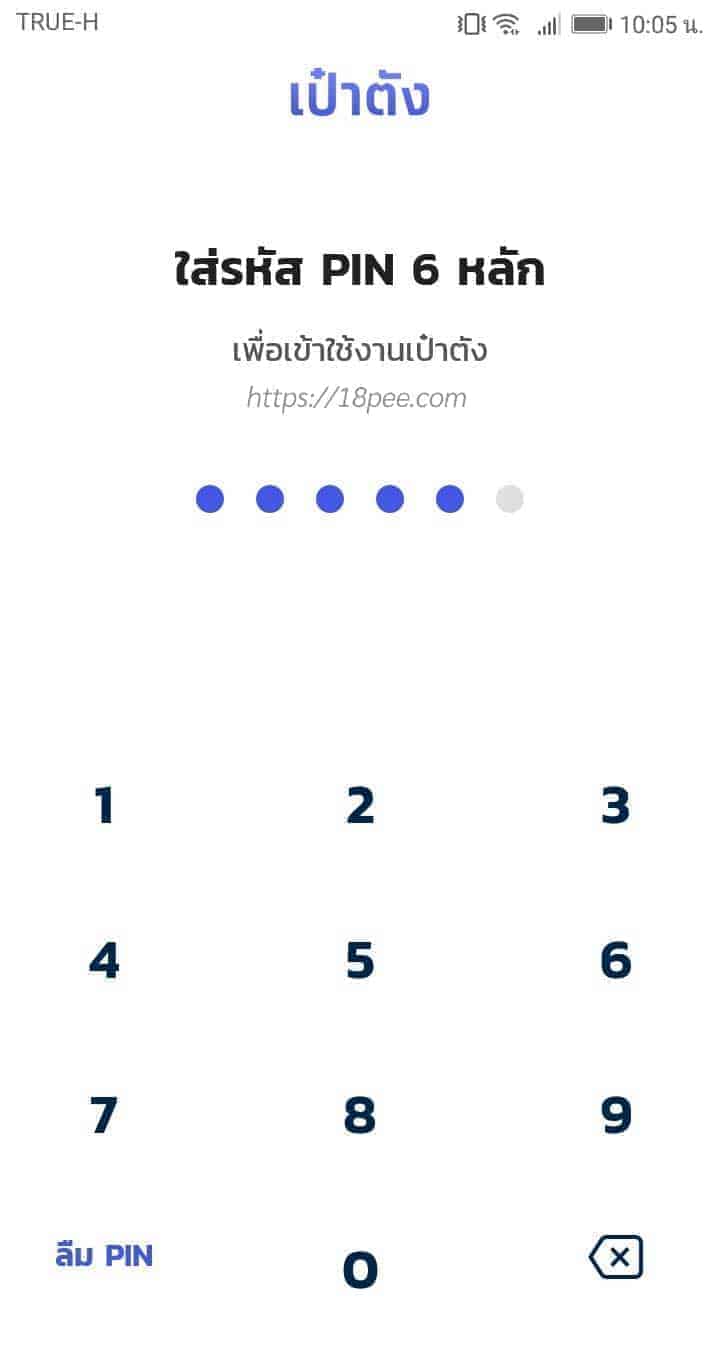
Task: Delete the last PIN digit with backspace
Action: click(x=616, y=1257)
